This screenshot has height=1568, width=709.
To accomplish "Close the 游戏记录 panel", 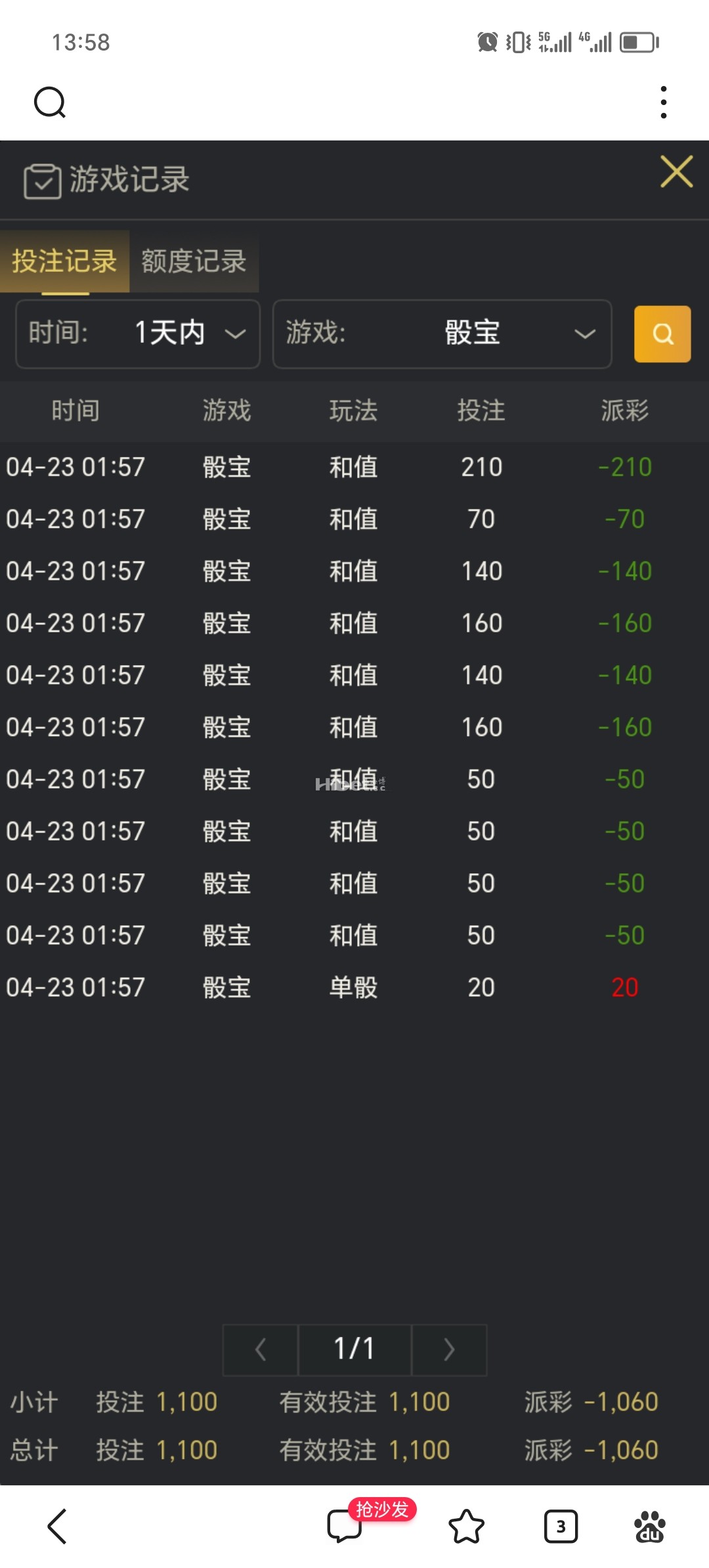I will 677,171.
